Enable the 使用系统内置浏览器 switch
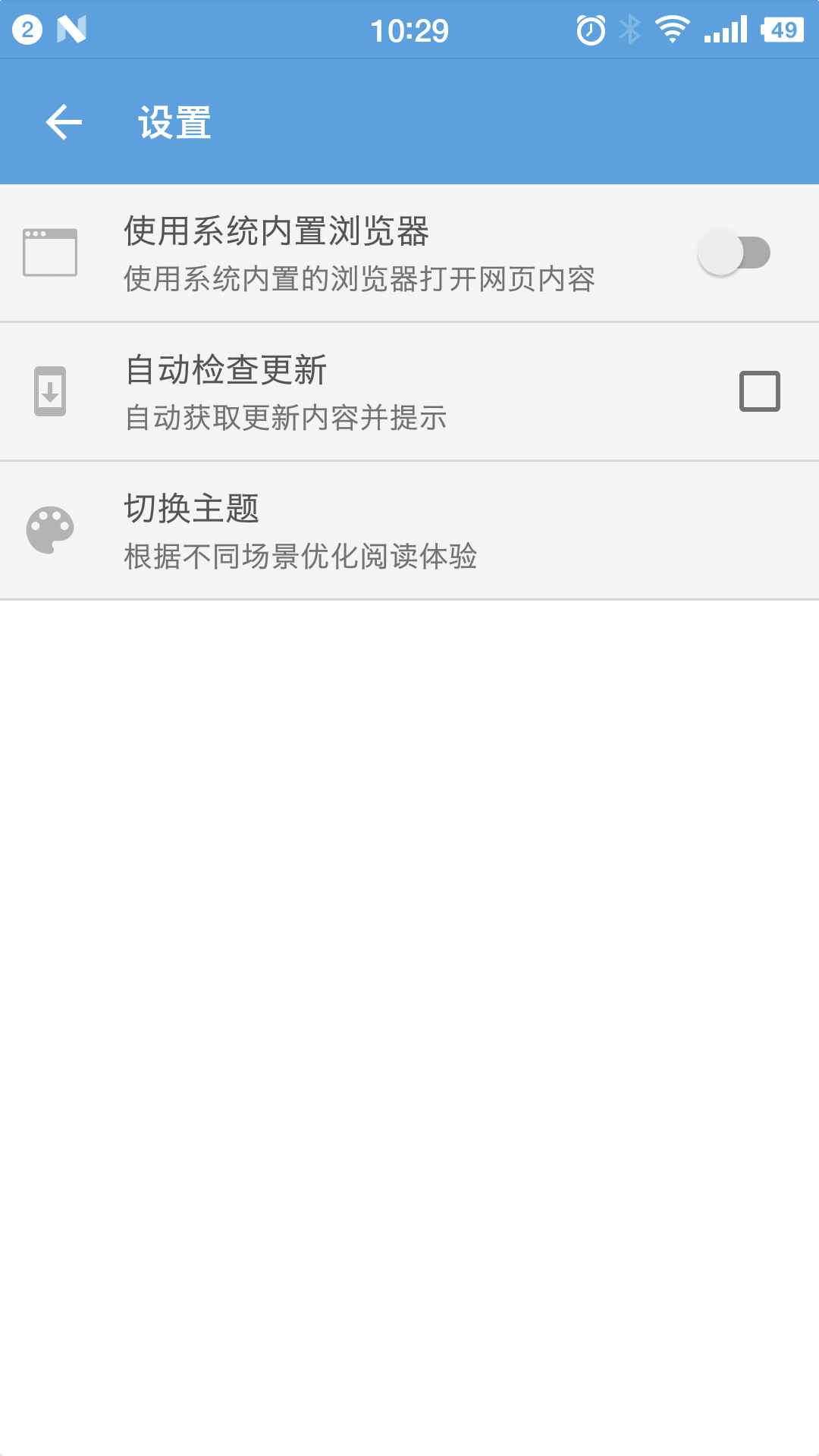 (x=734, y=253)
